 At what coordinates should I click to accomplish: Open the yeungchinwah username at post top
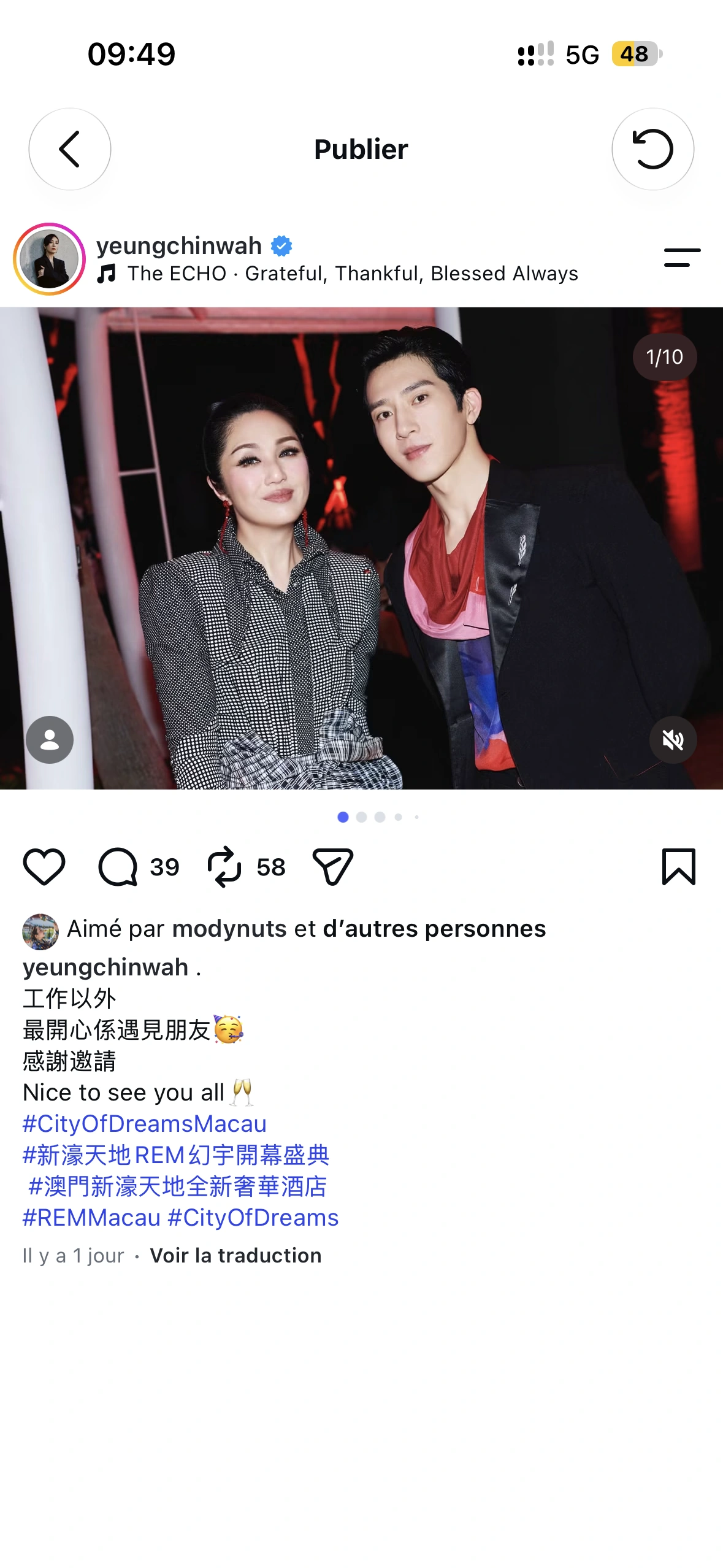click(x=179, y=245)
